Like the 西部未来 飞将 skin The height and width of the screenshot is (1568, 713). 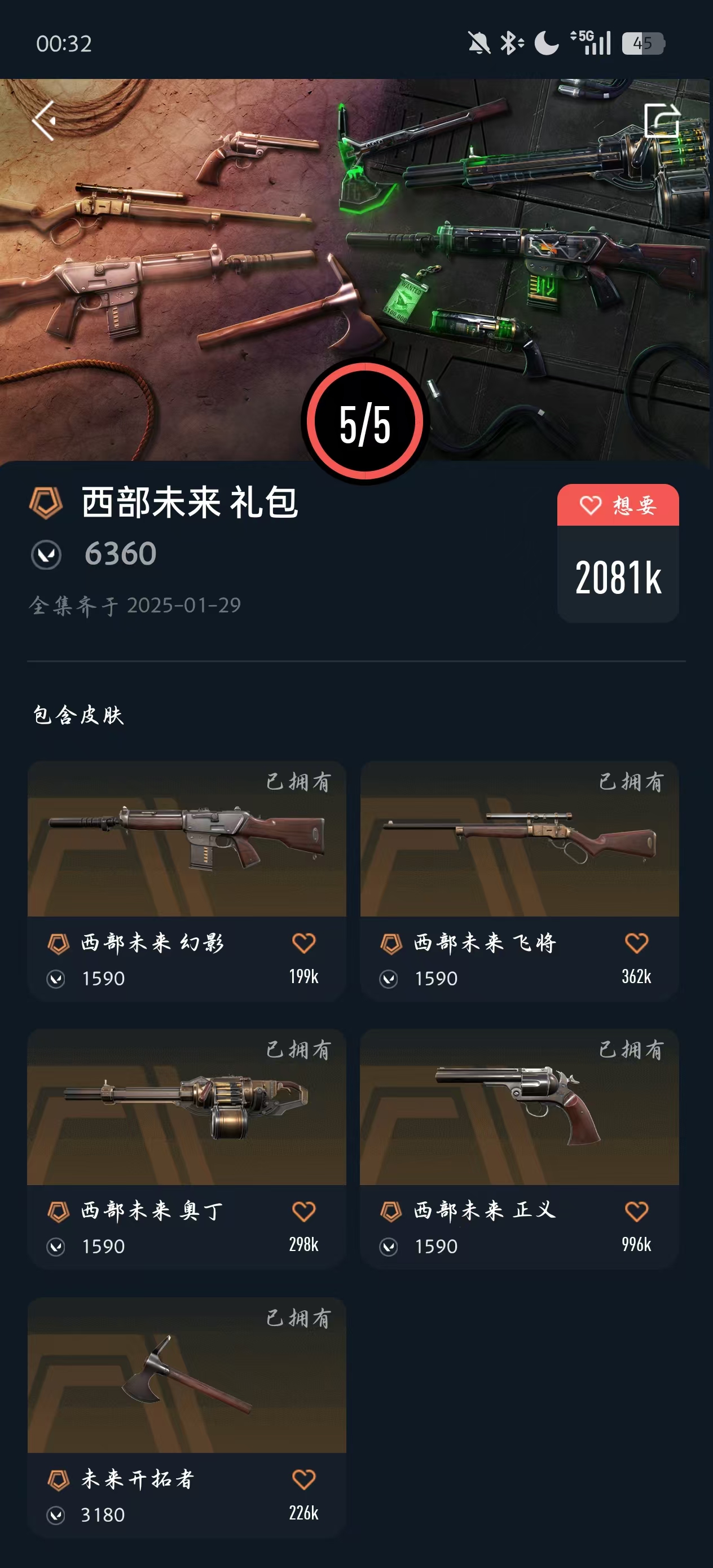[x=636, y=943]
